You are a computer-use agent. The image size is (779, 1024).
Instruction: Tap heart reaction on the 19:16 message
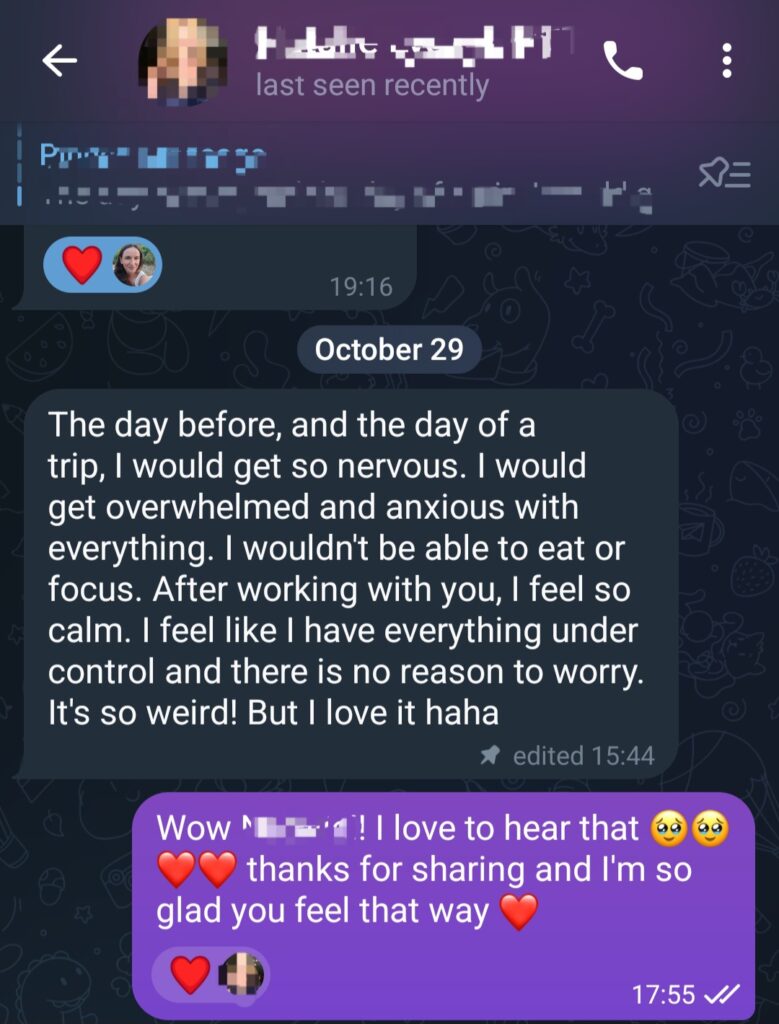83,265
